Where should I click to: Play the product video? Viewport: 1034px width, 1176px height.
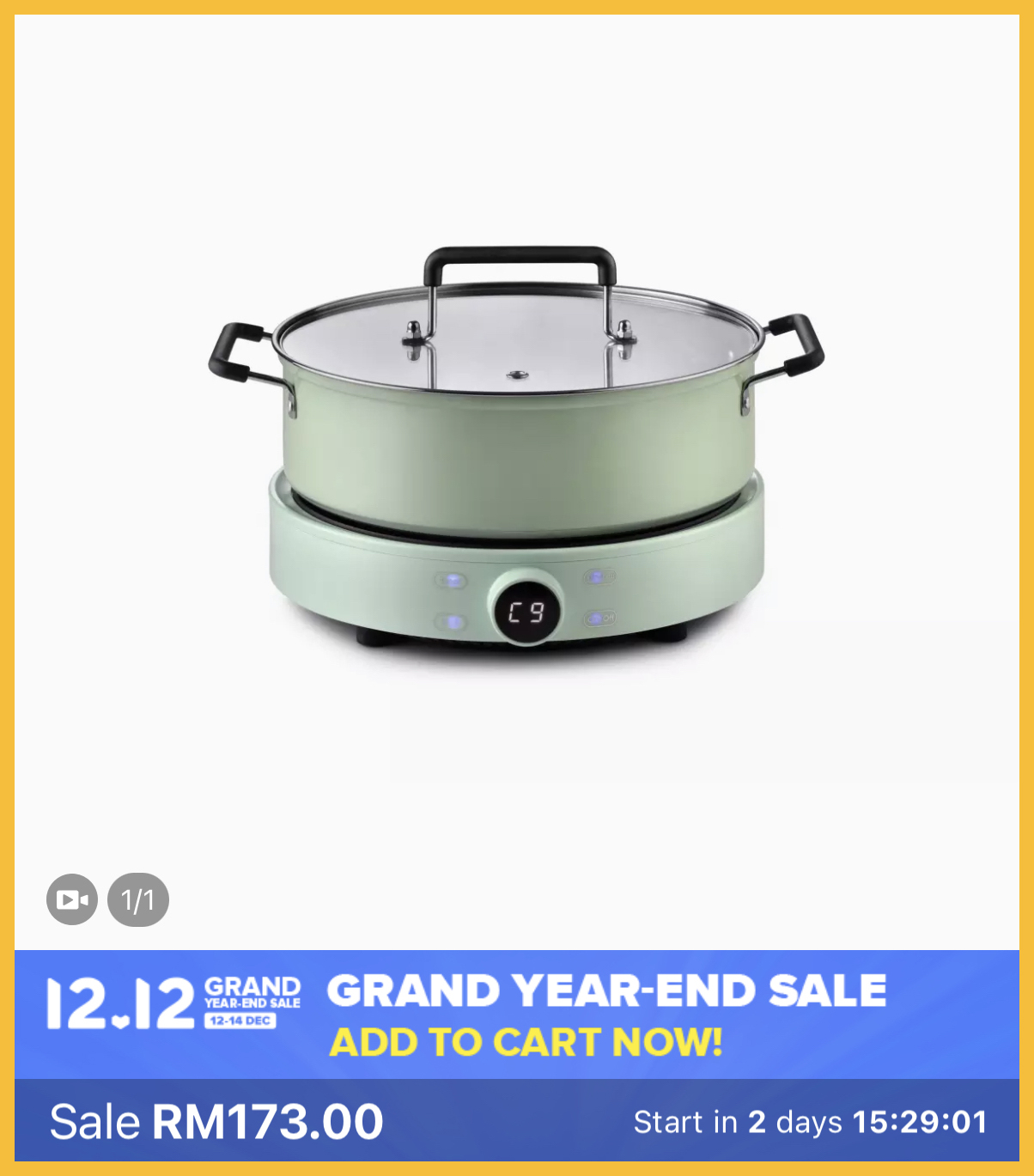72,899
